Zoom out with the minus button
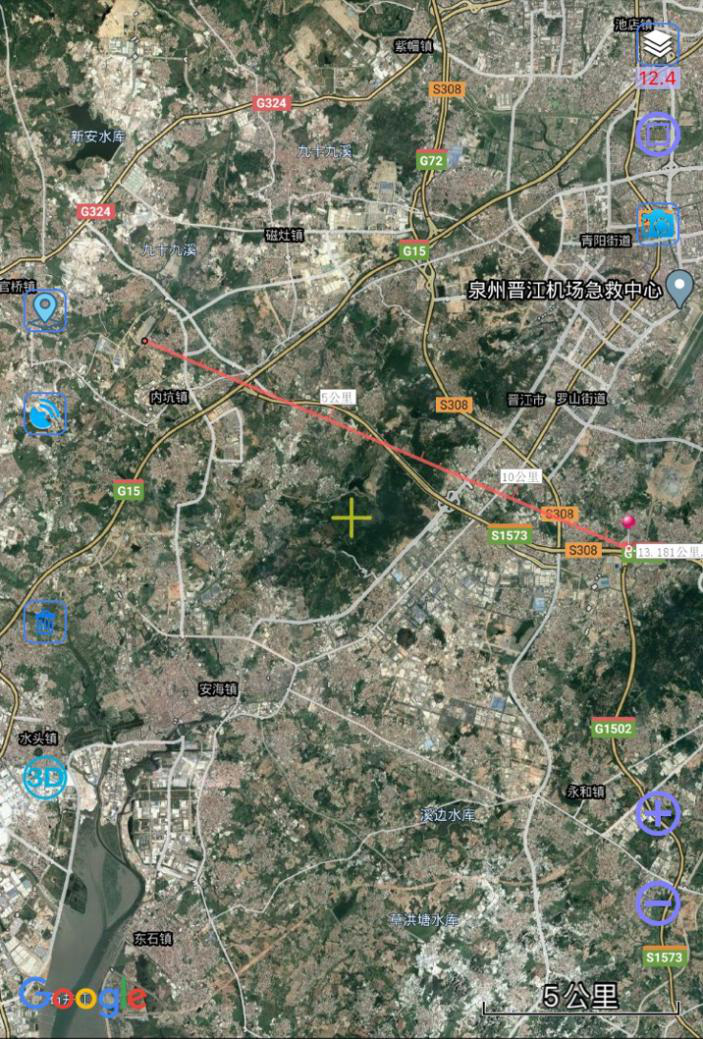703x1039 pixels. point(658,904)
